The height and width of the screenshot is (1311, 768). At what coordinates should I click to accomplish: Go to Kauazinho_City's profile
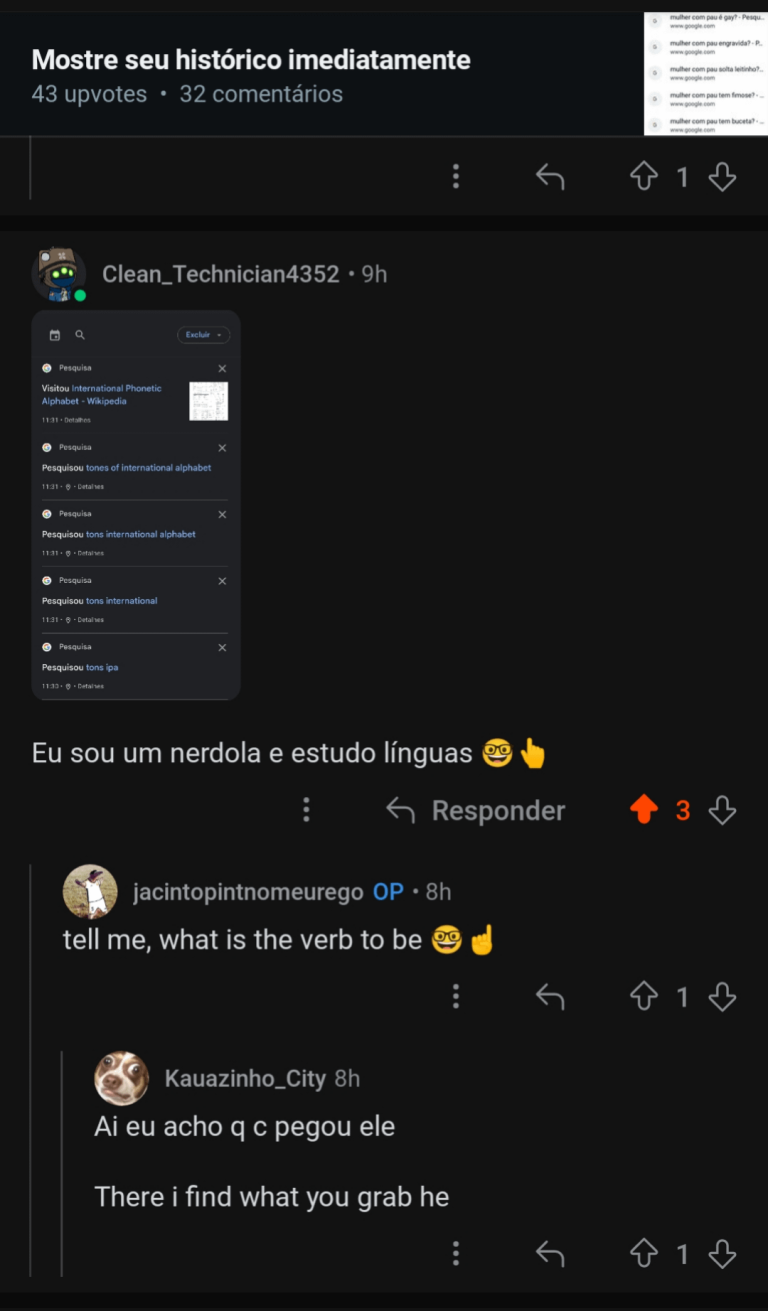coord(245,1079)
